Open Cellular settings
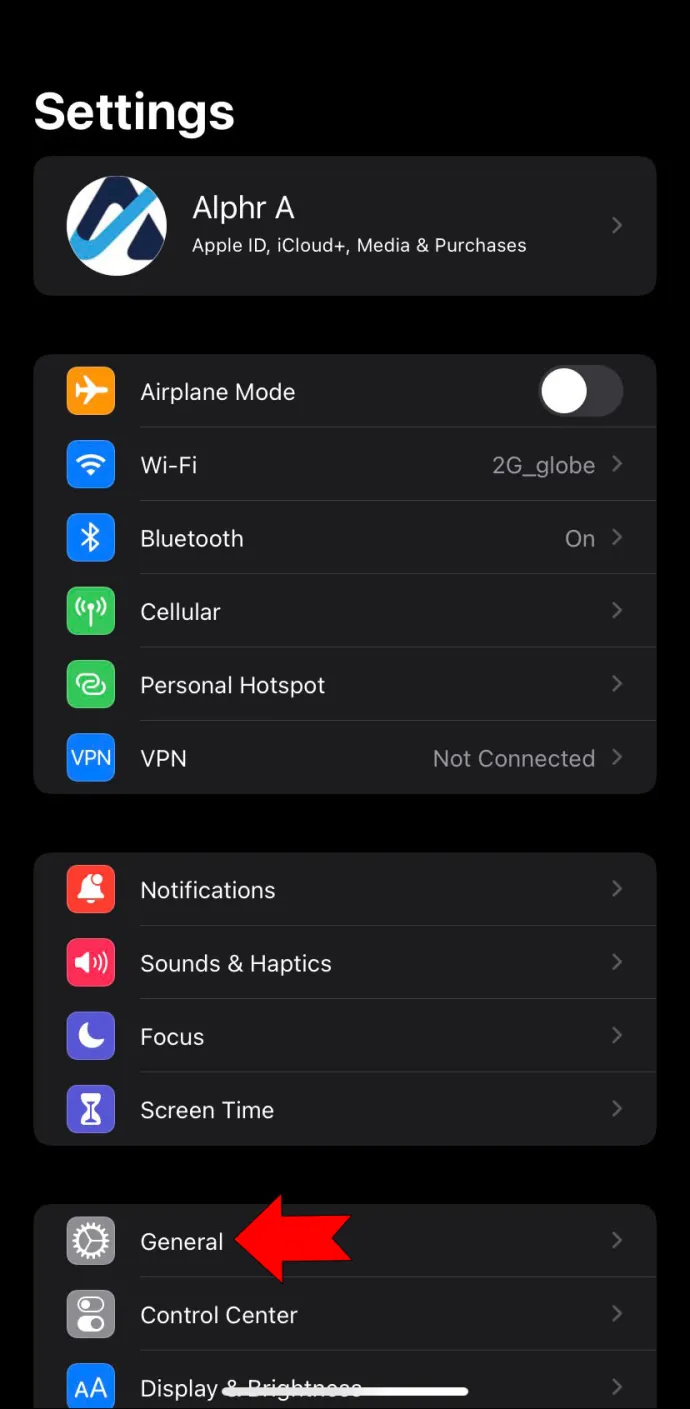Screen dimensions: 690x1409 (345, 611)
